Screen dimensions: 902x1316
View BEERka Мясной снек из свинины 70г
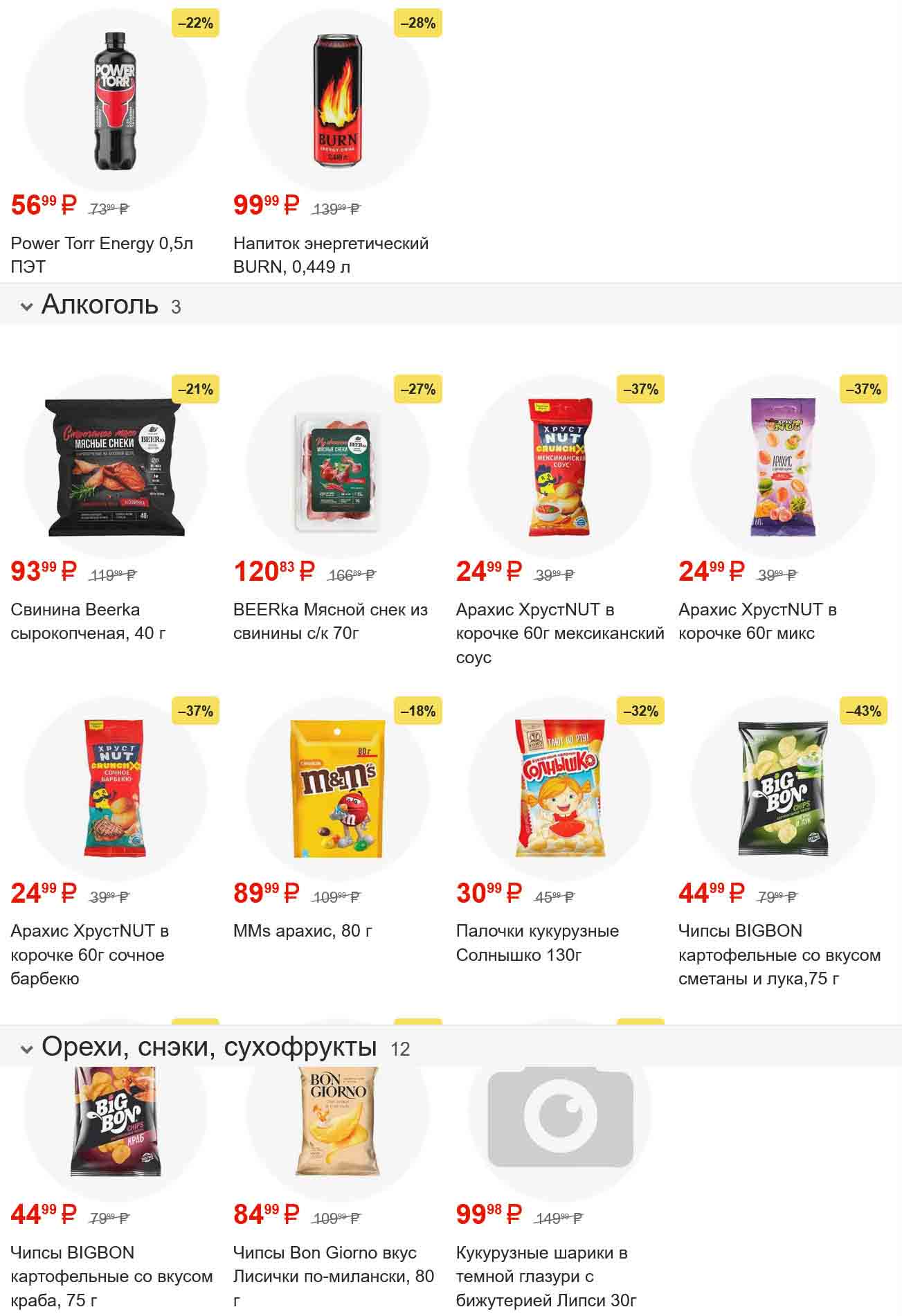338,467
